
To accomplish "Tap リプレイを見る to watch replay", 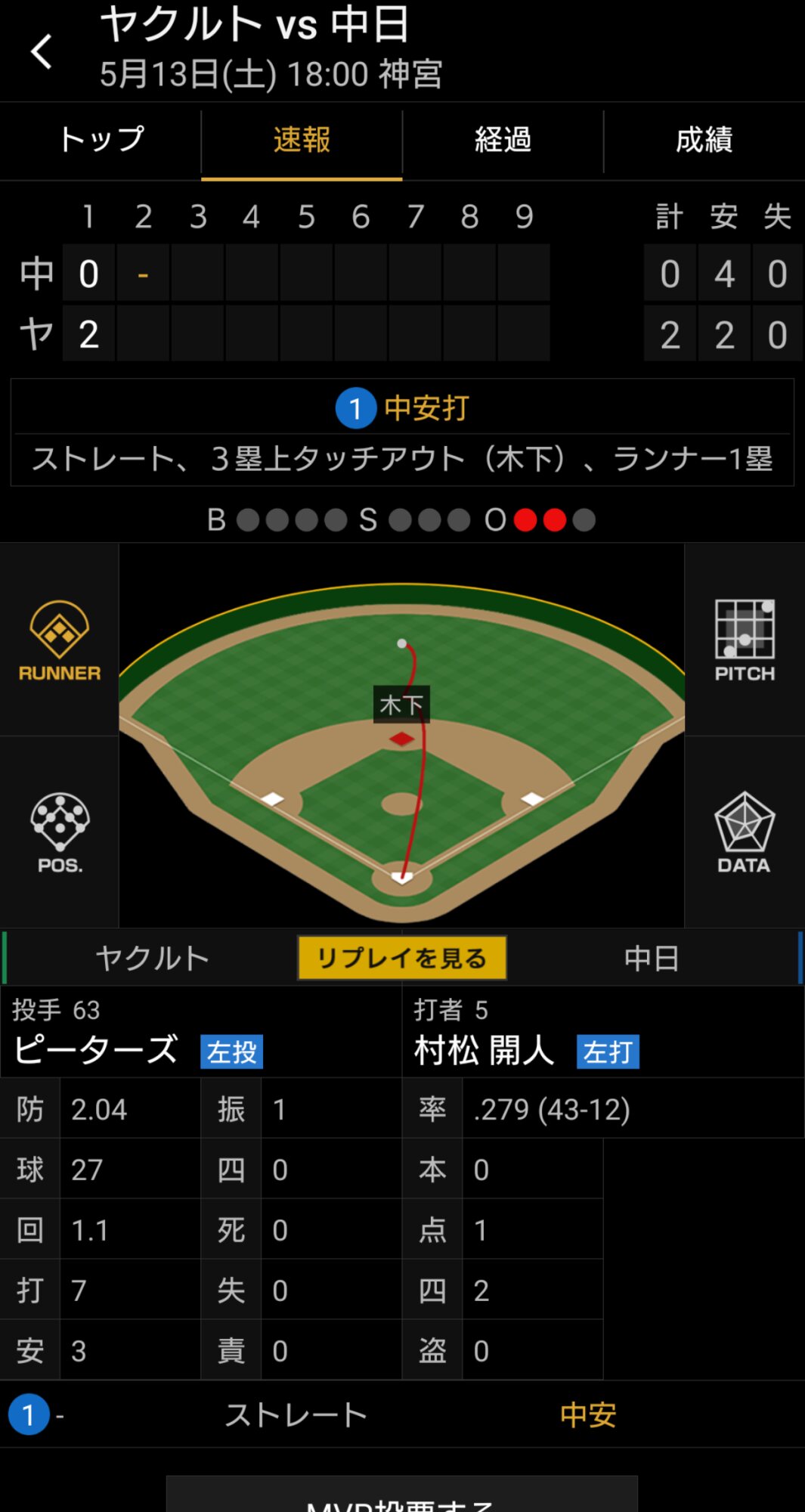I will click(x=402, y=958).
